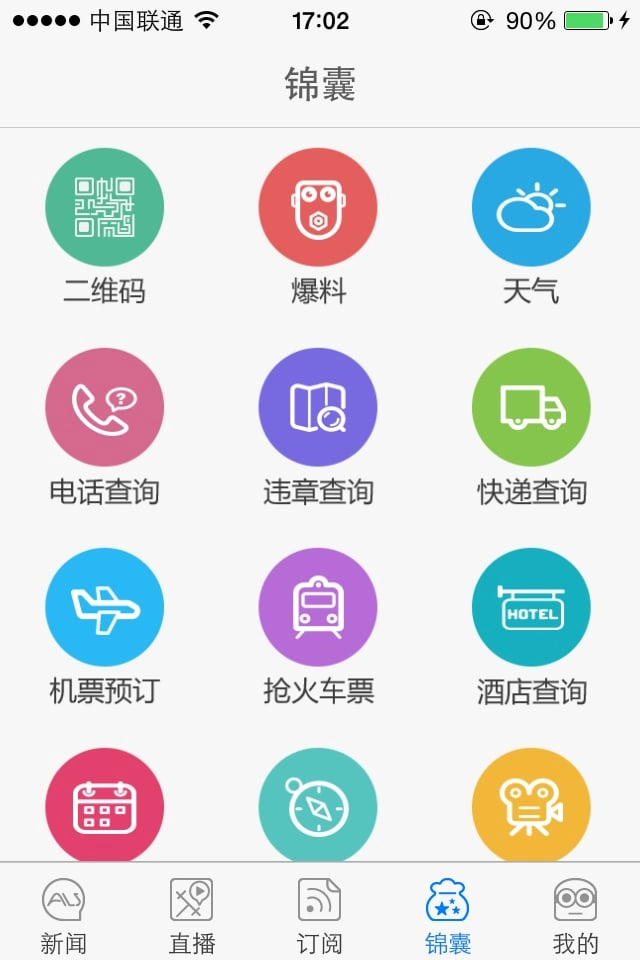Select the 锦囊 tab
Image resolution: width=640 pixels, height=960 pixels.
pyautogui.click(x=447, y=914)
